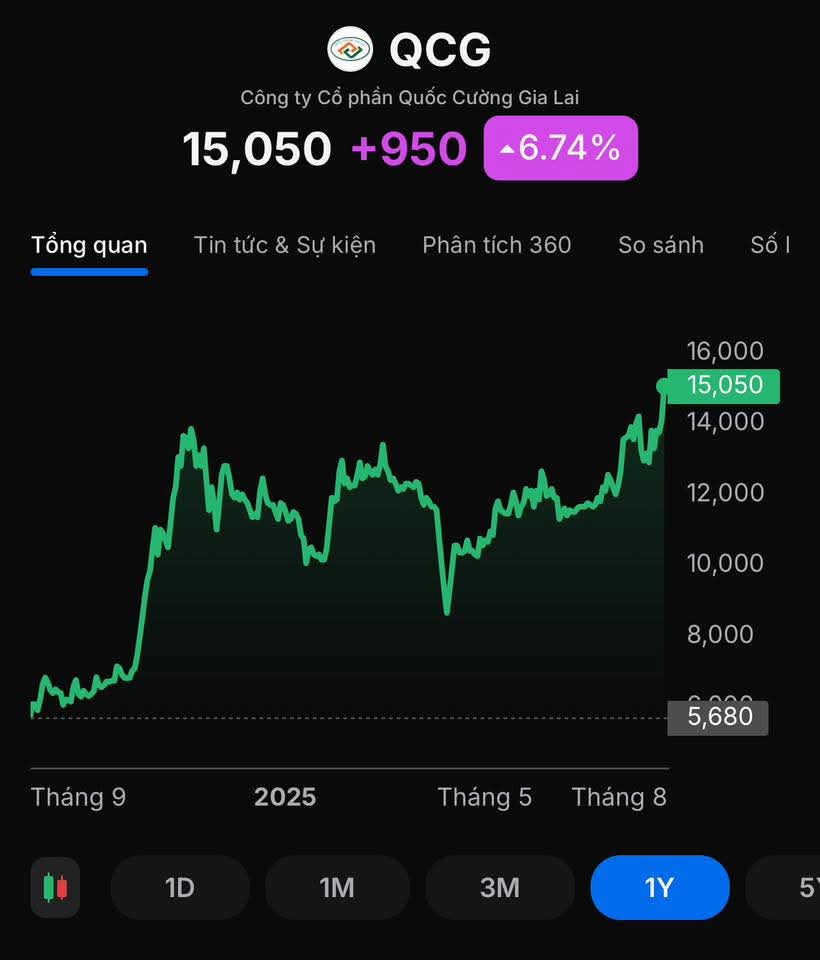The height and width of the screenshot is (960, 820).
Task: Switch to the Phân tích 360 tab
Action: 497,245
